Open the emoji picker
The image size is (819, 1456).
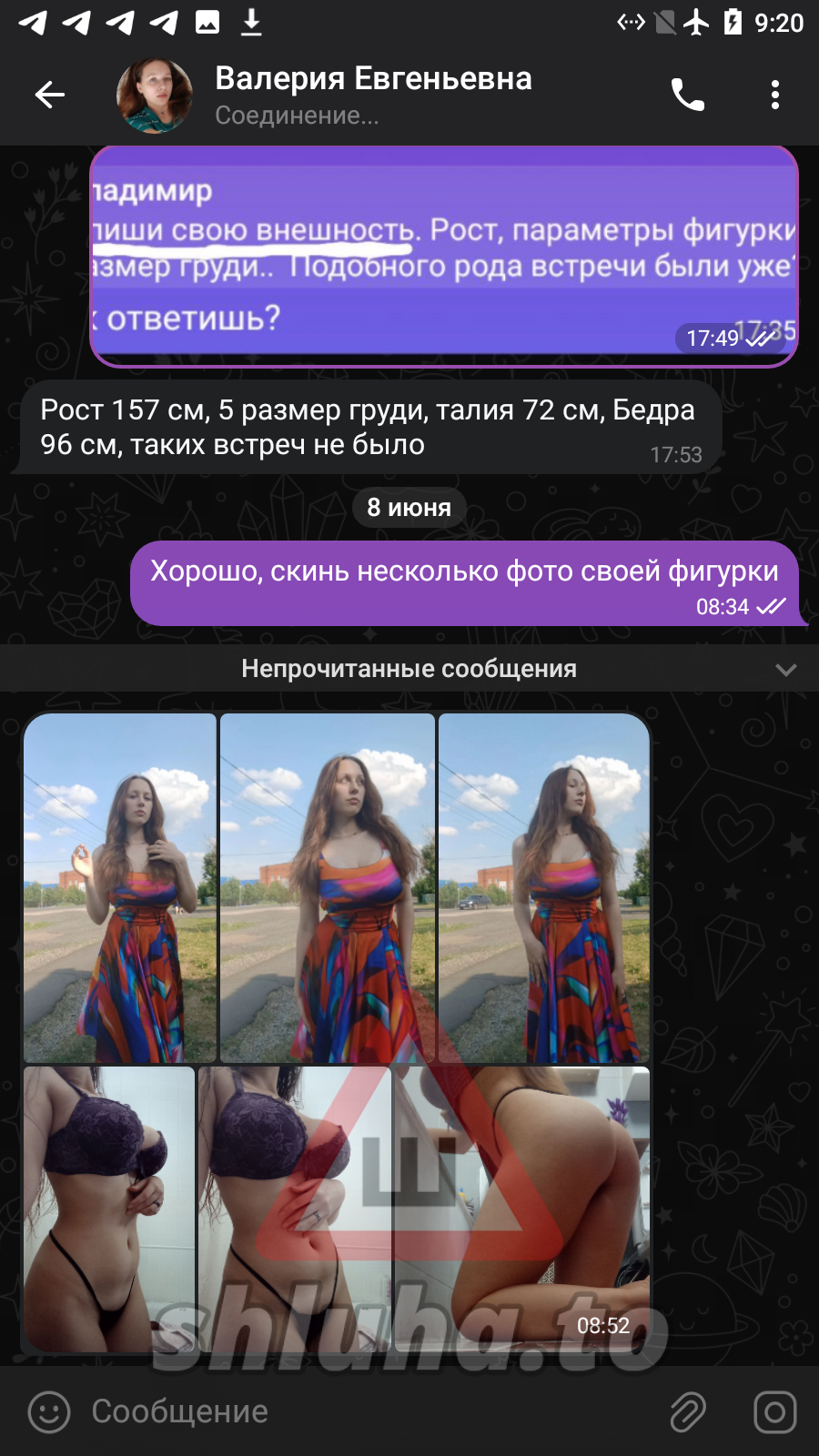(49, 1412)
